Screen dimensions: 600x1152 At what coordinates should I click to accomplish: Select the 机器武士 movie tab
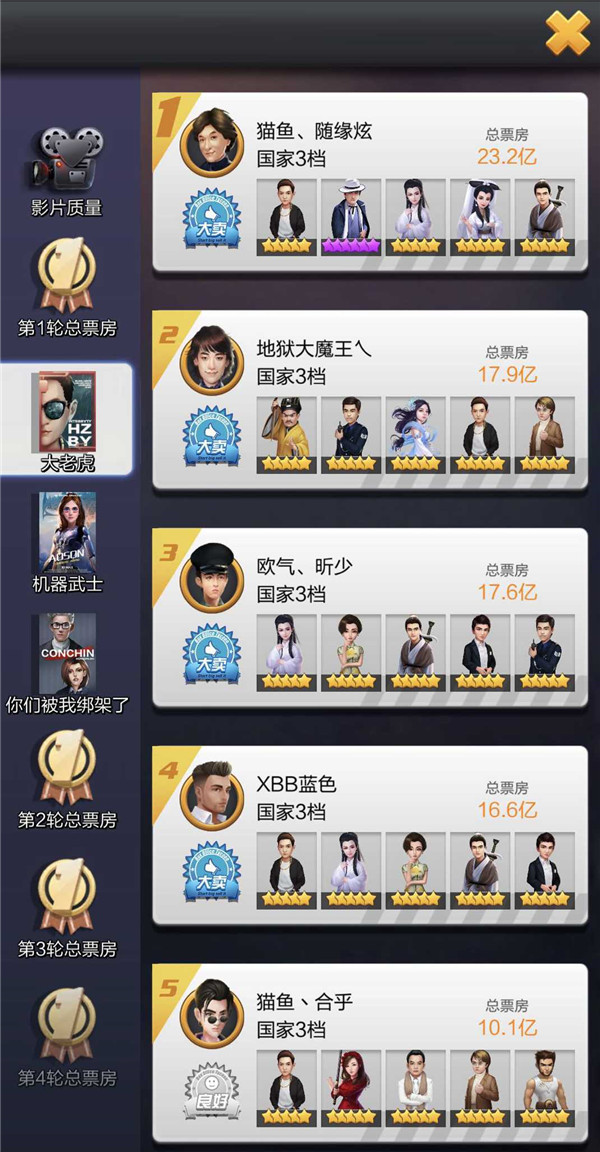coord(67,542)
